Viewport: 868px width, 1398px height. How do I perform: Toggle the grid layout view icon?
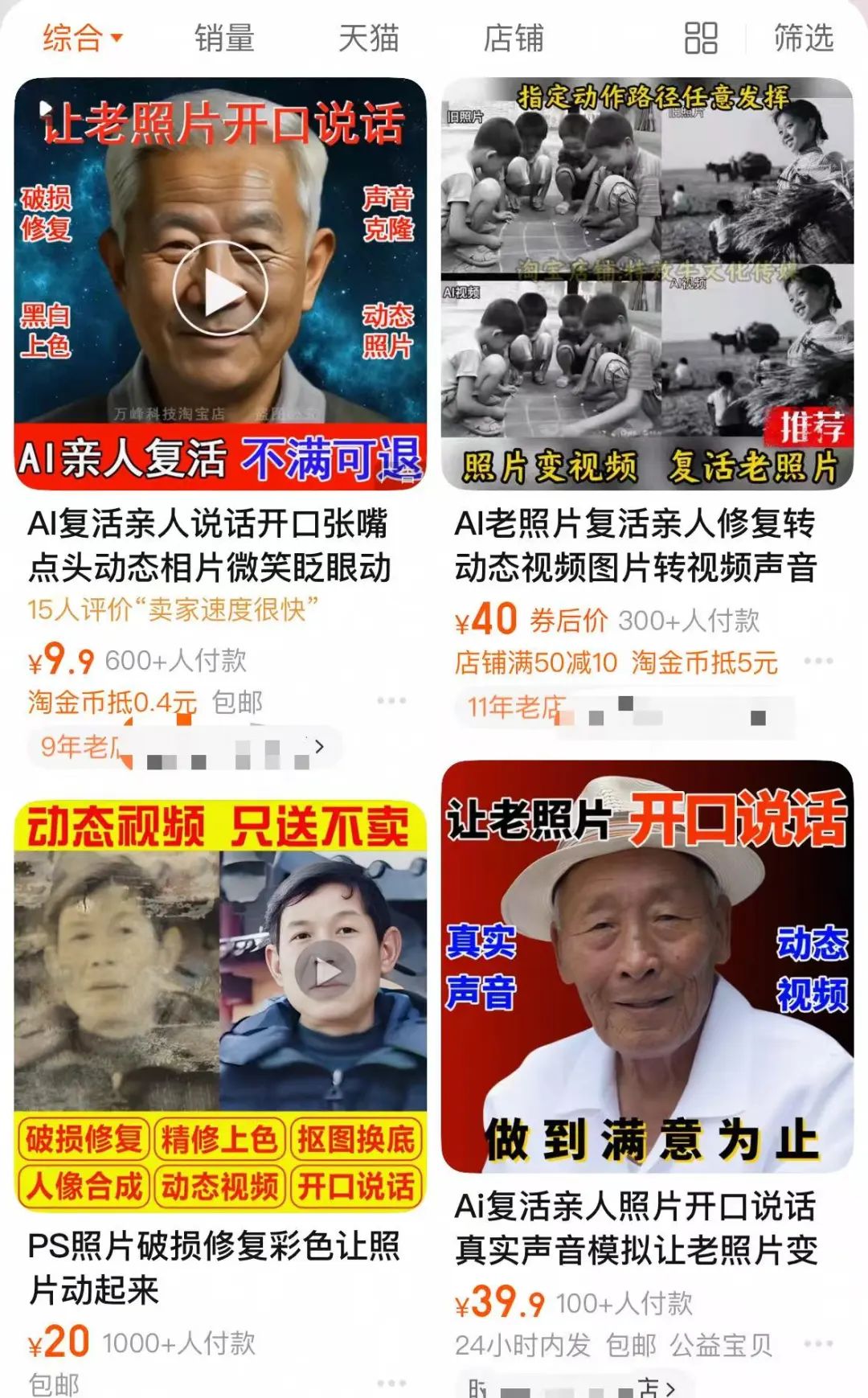tap(700, 38)
